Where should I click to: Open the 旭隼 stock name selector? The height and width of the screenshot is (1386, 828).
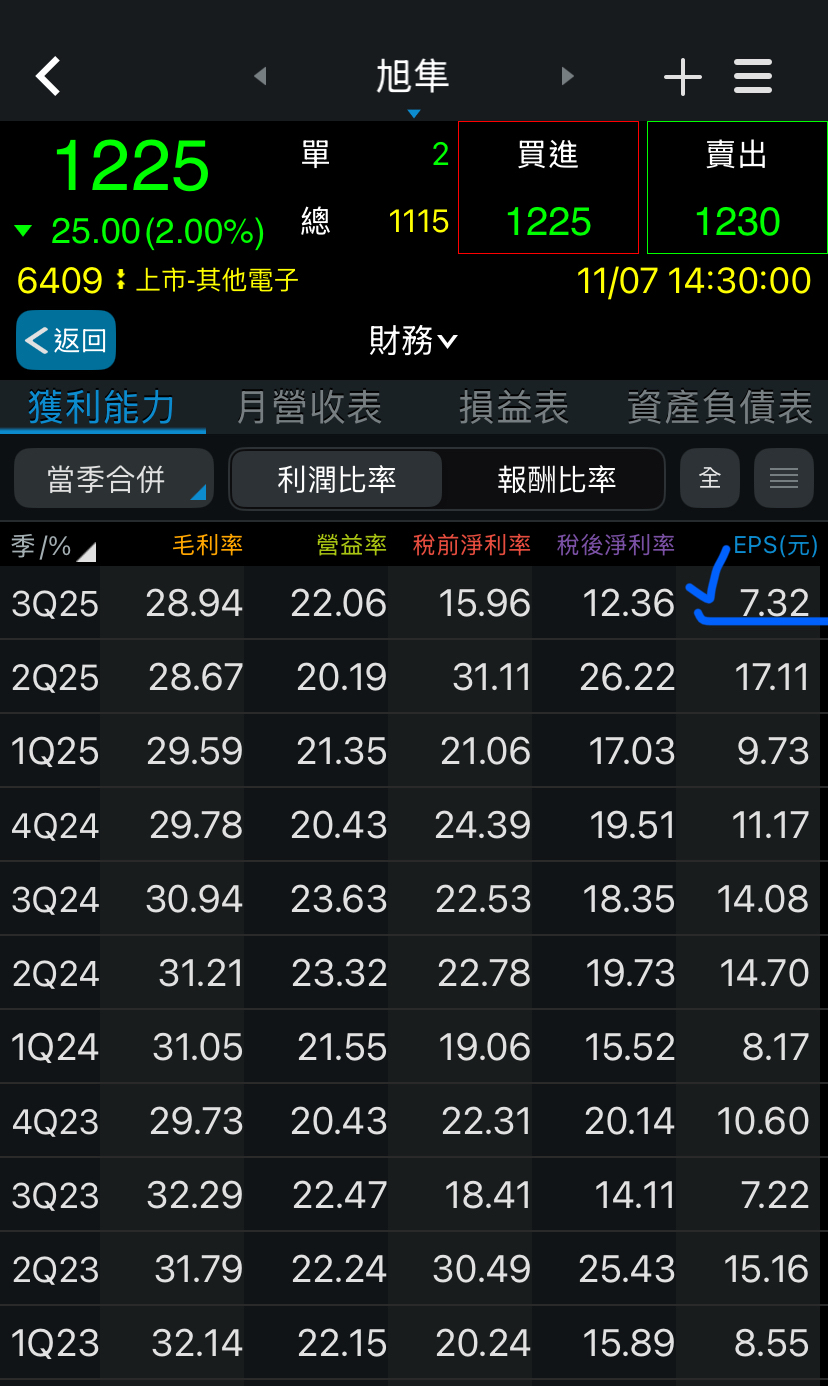[x=413, y=76]
